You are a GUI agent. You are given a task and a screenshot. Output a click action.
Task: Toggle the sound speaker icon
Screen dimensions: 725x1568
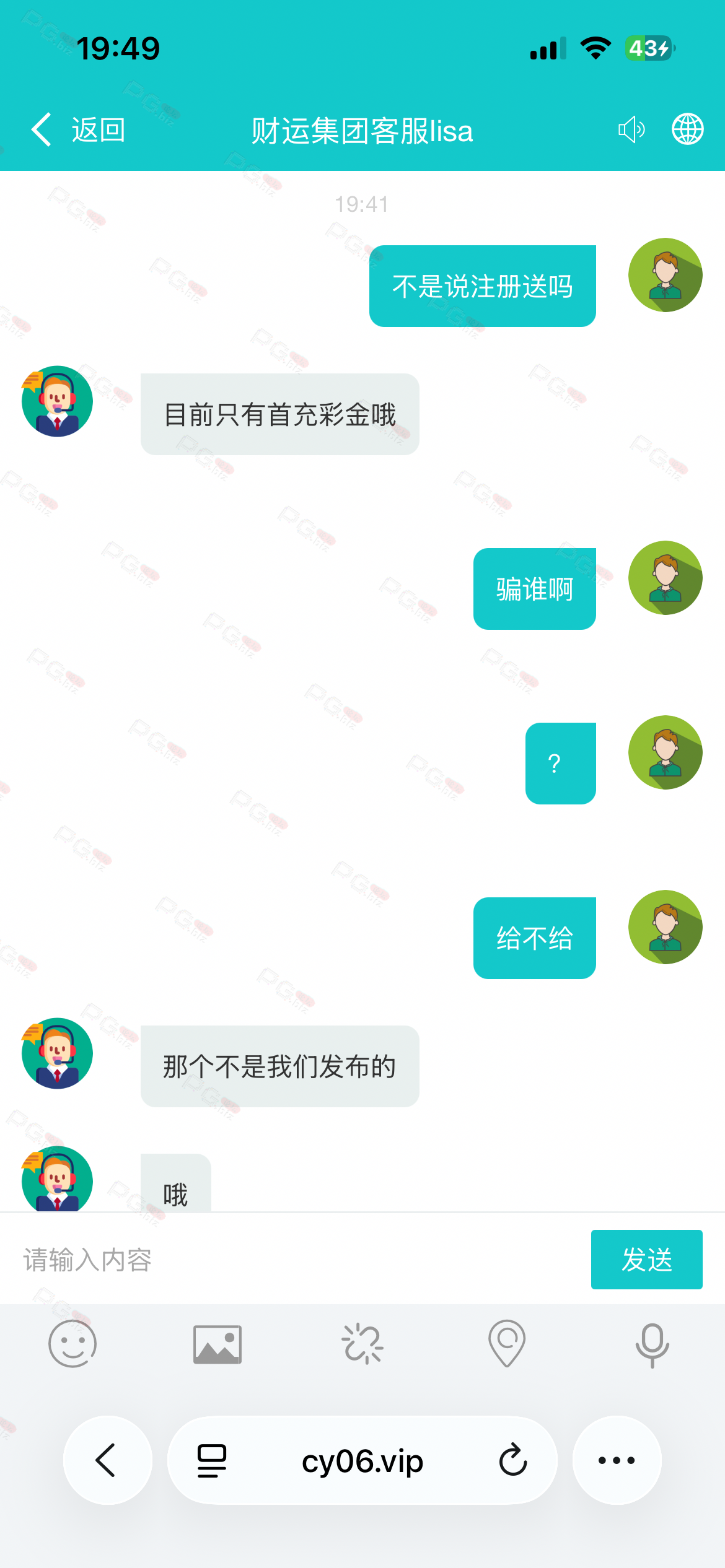631,129
